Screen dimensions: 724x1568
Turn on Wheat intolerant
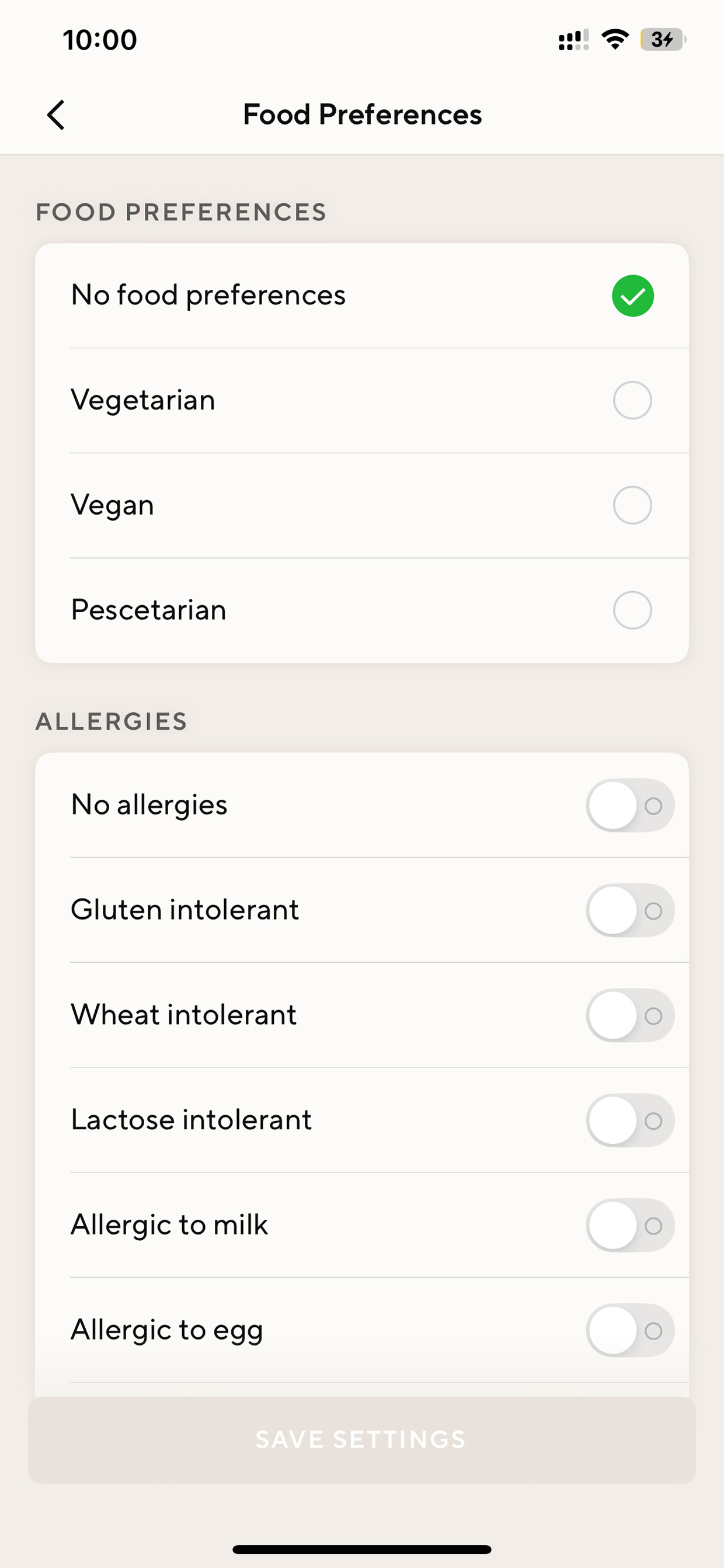point(629,1015)
